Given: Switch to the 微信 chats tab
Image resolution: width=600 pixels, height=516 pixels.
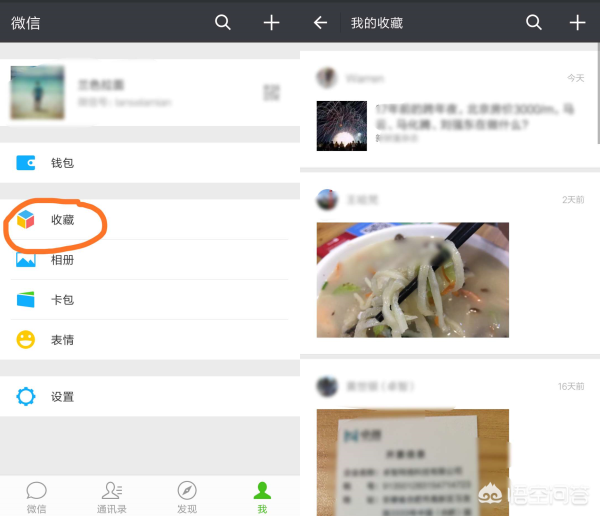Looking at the screenshot, I should tap(37, 496).
